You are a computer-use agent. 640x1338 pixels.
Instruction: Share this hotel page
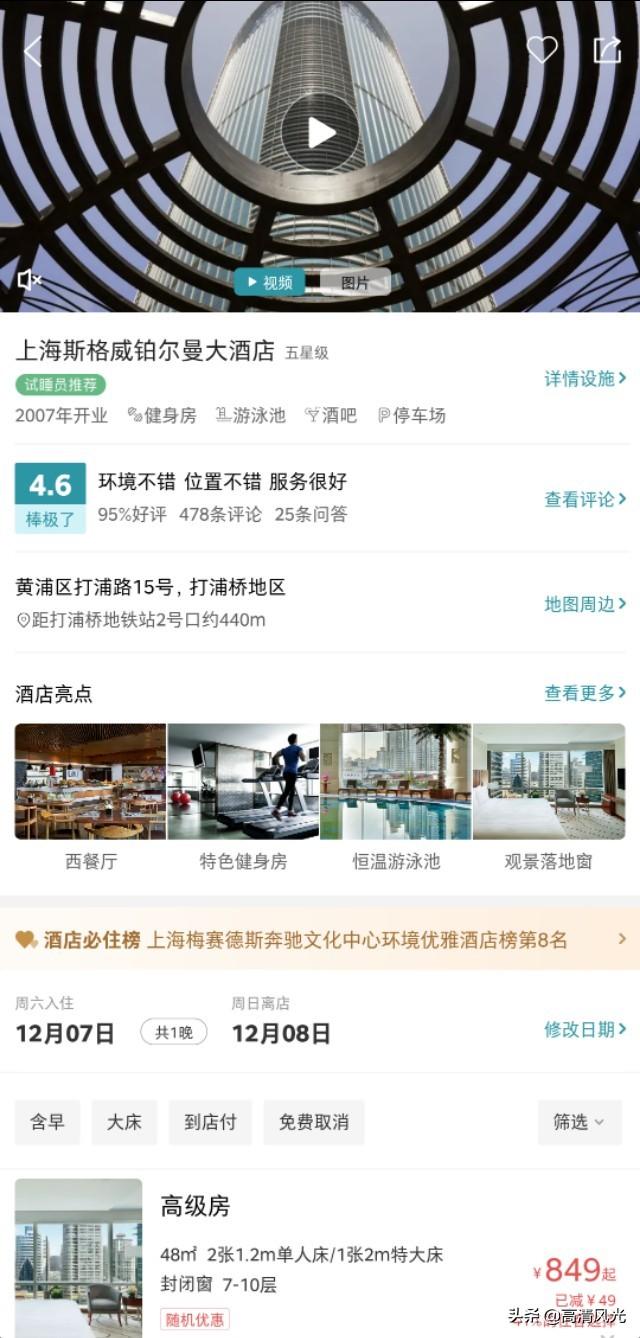point(607,50)
